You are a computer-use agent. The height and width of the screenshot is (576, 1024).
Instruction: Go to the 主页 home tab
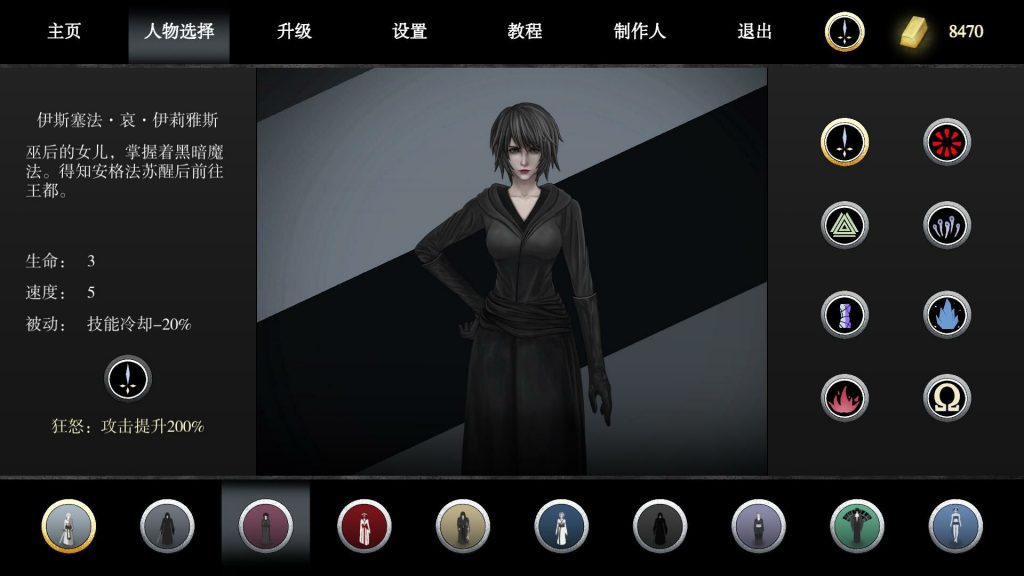[64, 31]
